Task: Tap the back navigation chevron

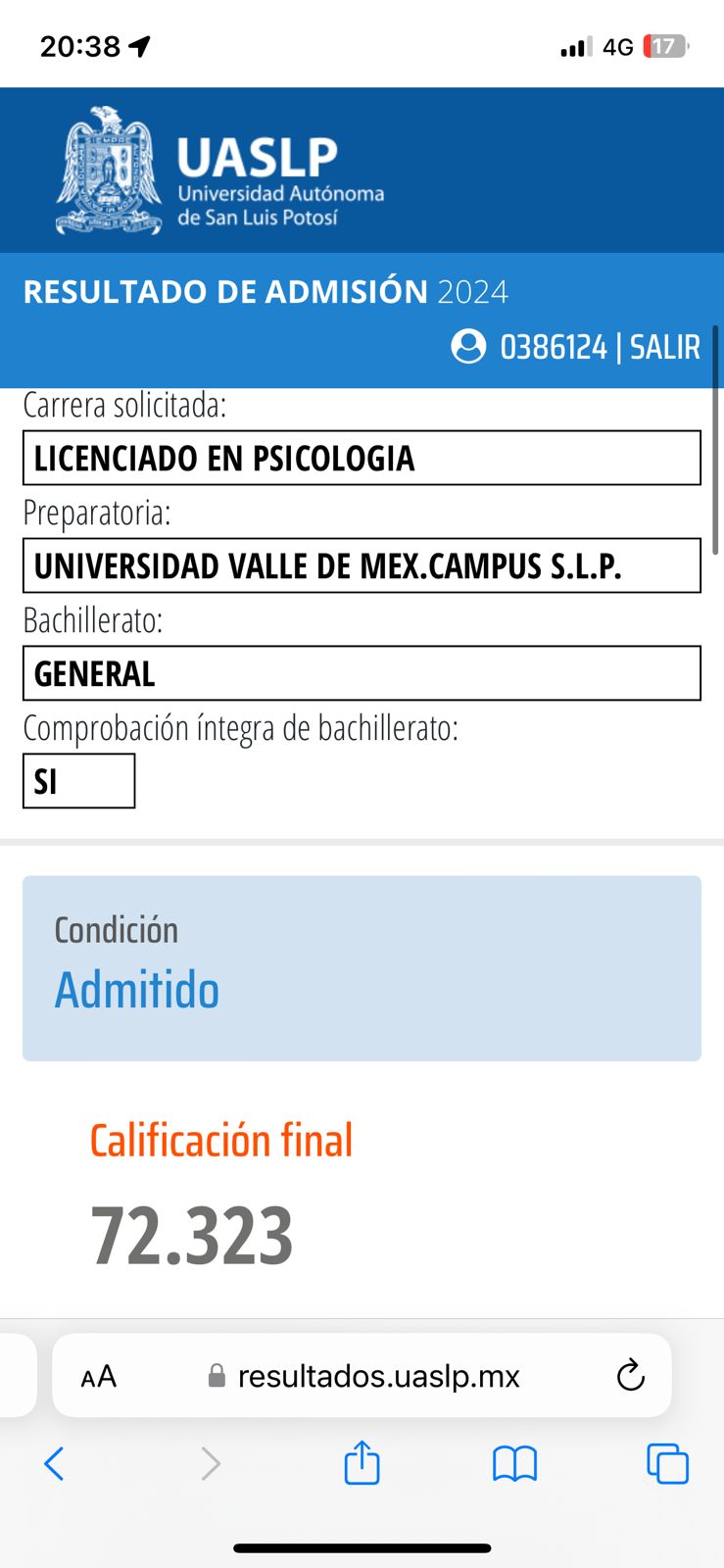Action: pyautogui.click(x=54, y=1464)
